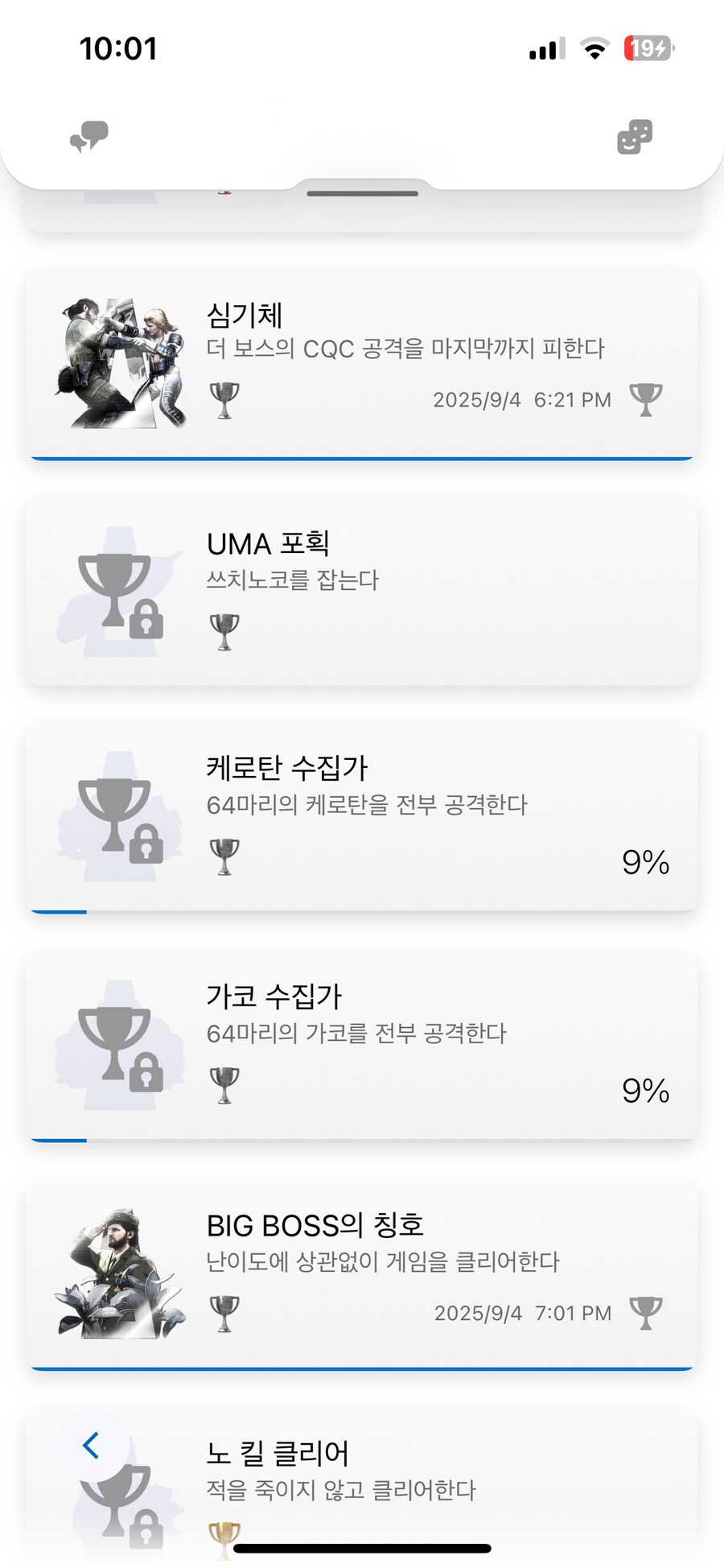Tap the drag handle at top of sheet
Viewport: 724px width, 1568px height.
362,192
